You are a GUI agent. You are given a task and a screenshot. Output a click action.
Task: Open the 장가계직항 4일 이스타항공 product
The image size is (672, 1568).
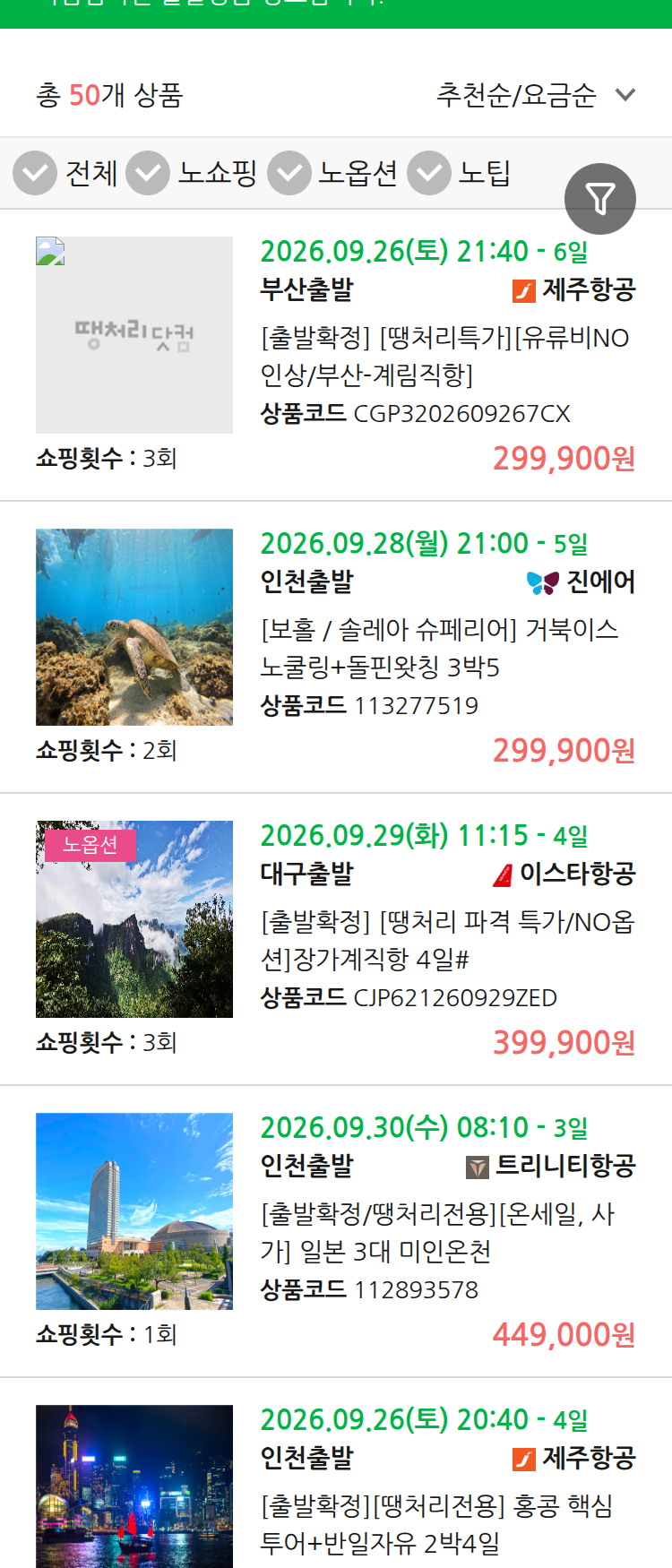pyautogui.click(x=336, y=939)
